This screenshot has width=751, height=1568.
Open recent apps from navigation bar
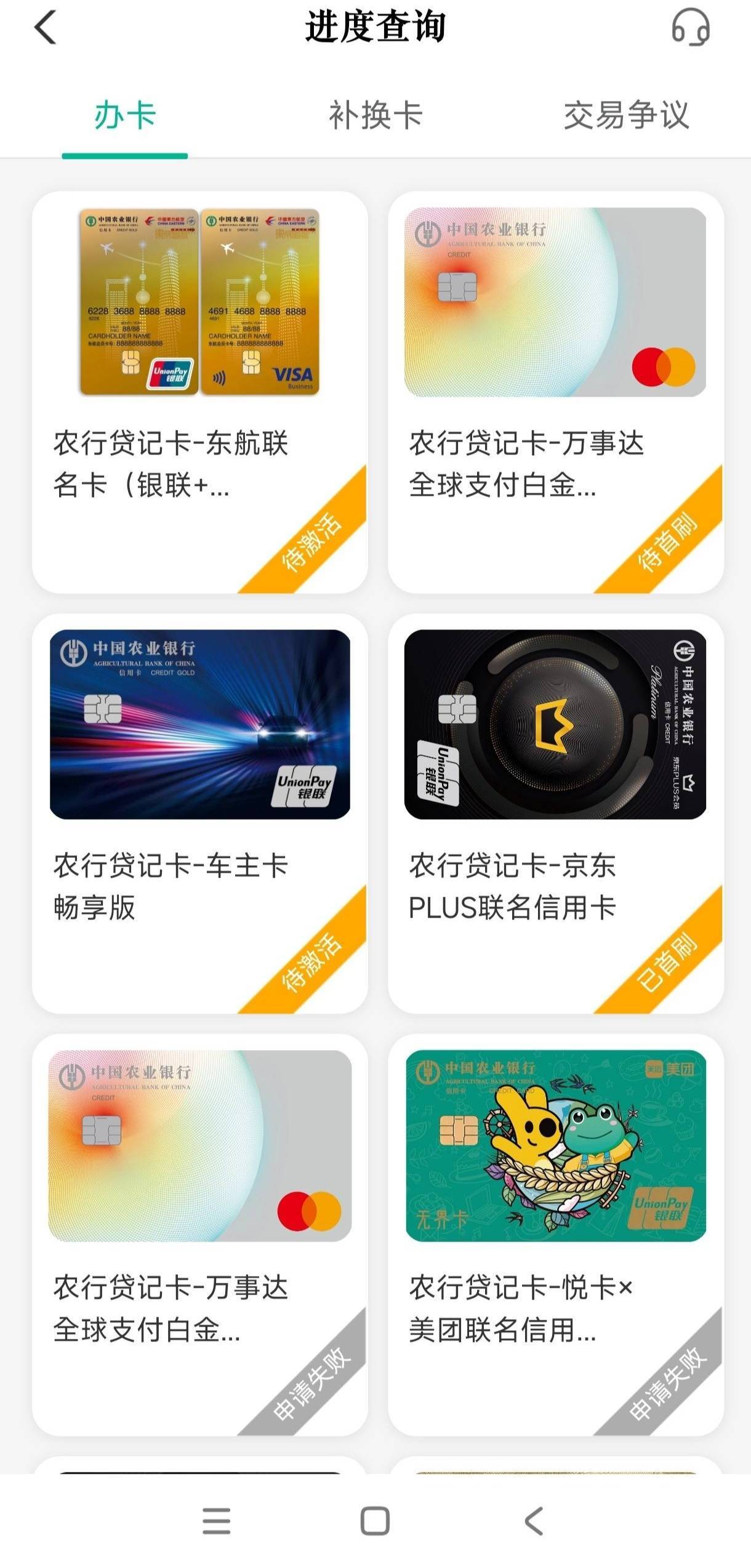pyautogui.click(x=217, y=1521)
